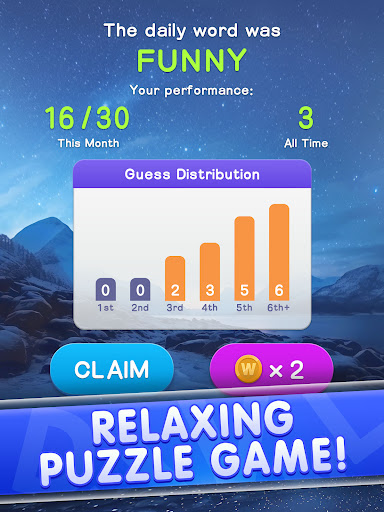Select the x2 coin reward button

point(271,369)
